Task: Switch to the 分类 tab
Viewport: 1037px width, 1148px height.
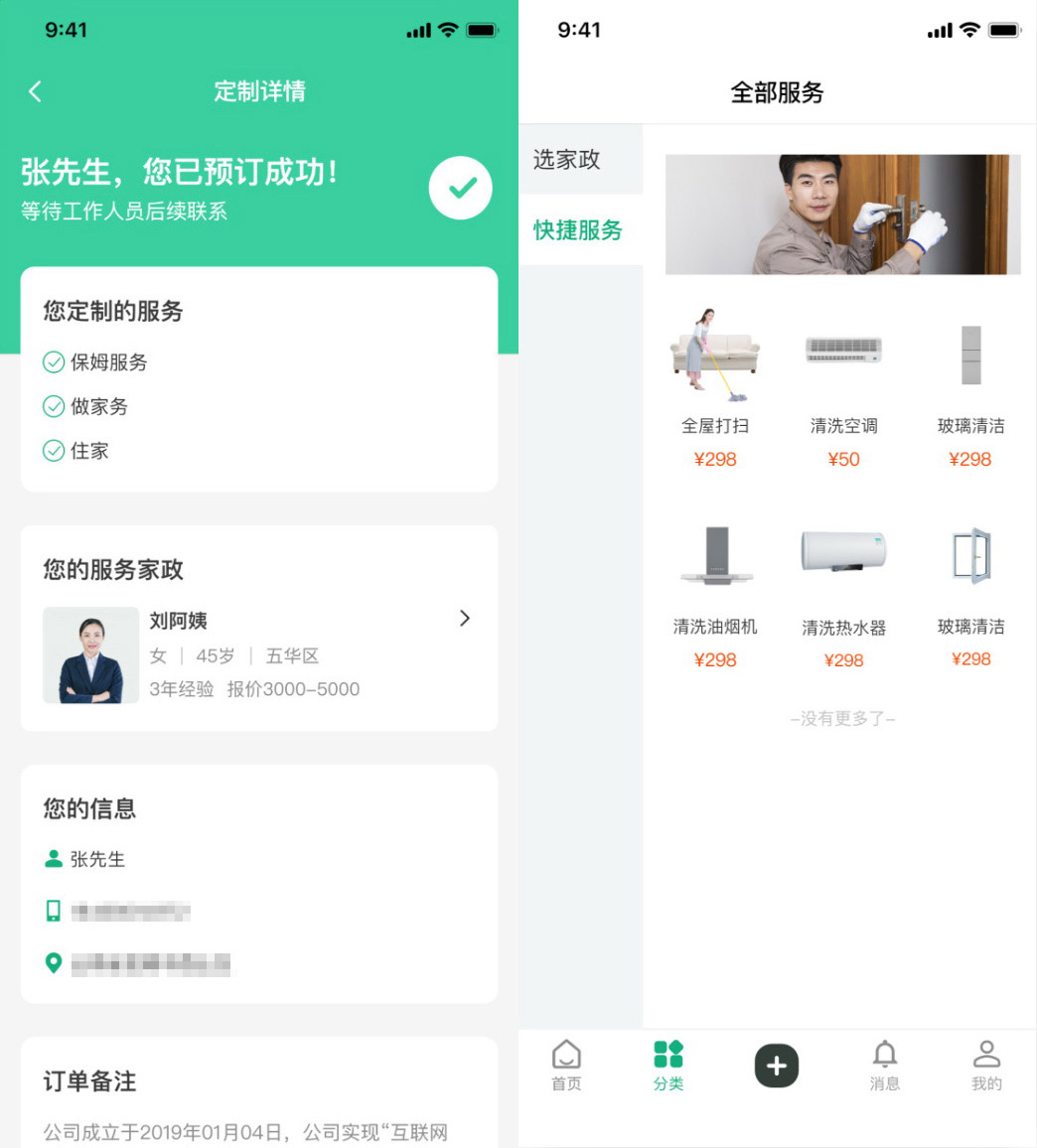Action: 668,1065
